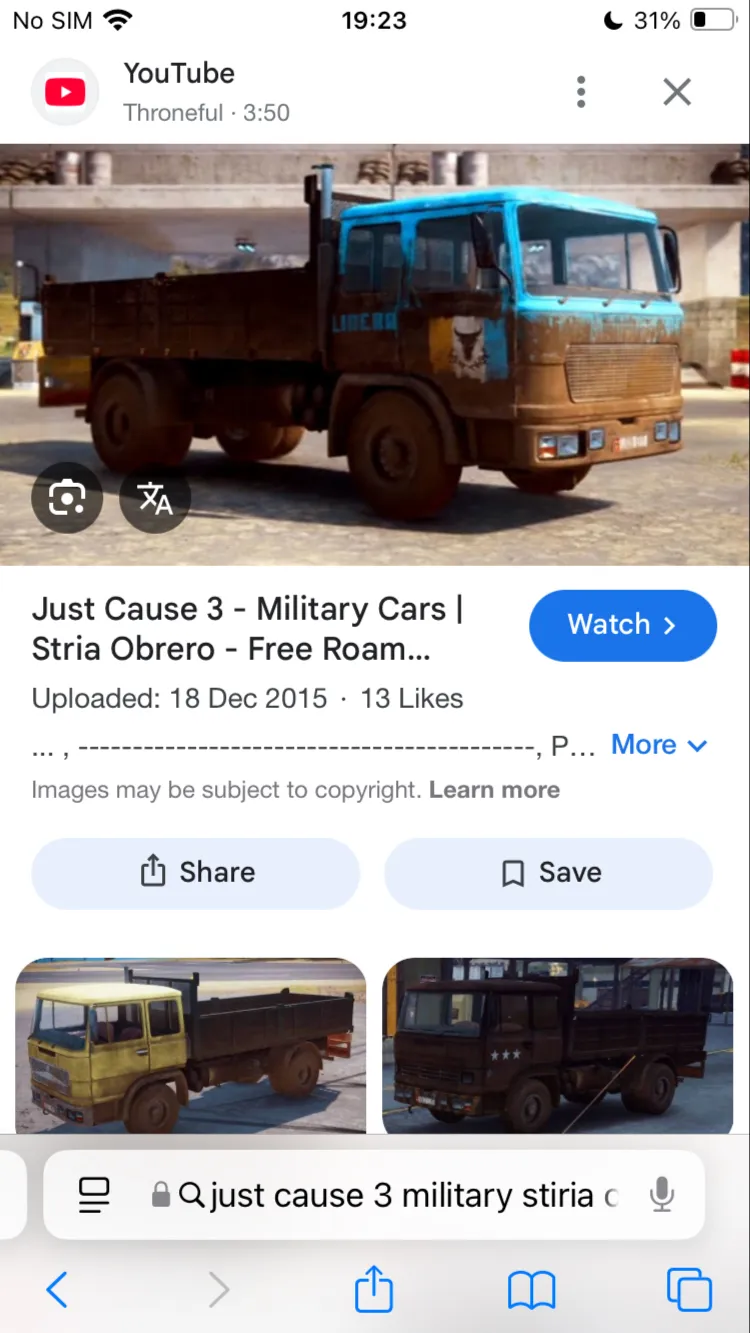Open Safari's share sheet
This screenshot has height=1333, width=750.
374,1288
